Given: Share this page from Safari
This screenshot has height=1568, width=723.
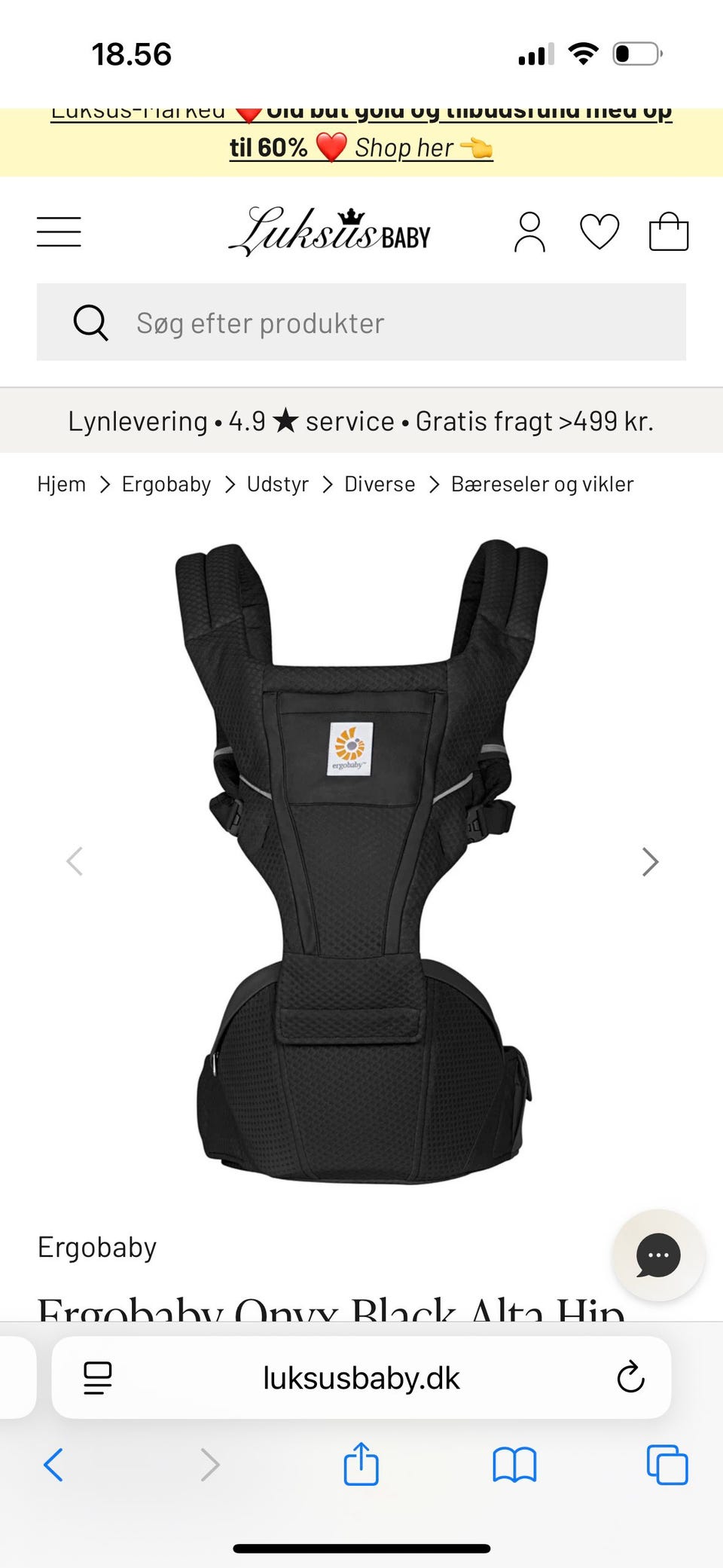Looking at the screenshot, I should pyautogui.click(x=361, y=1463).
